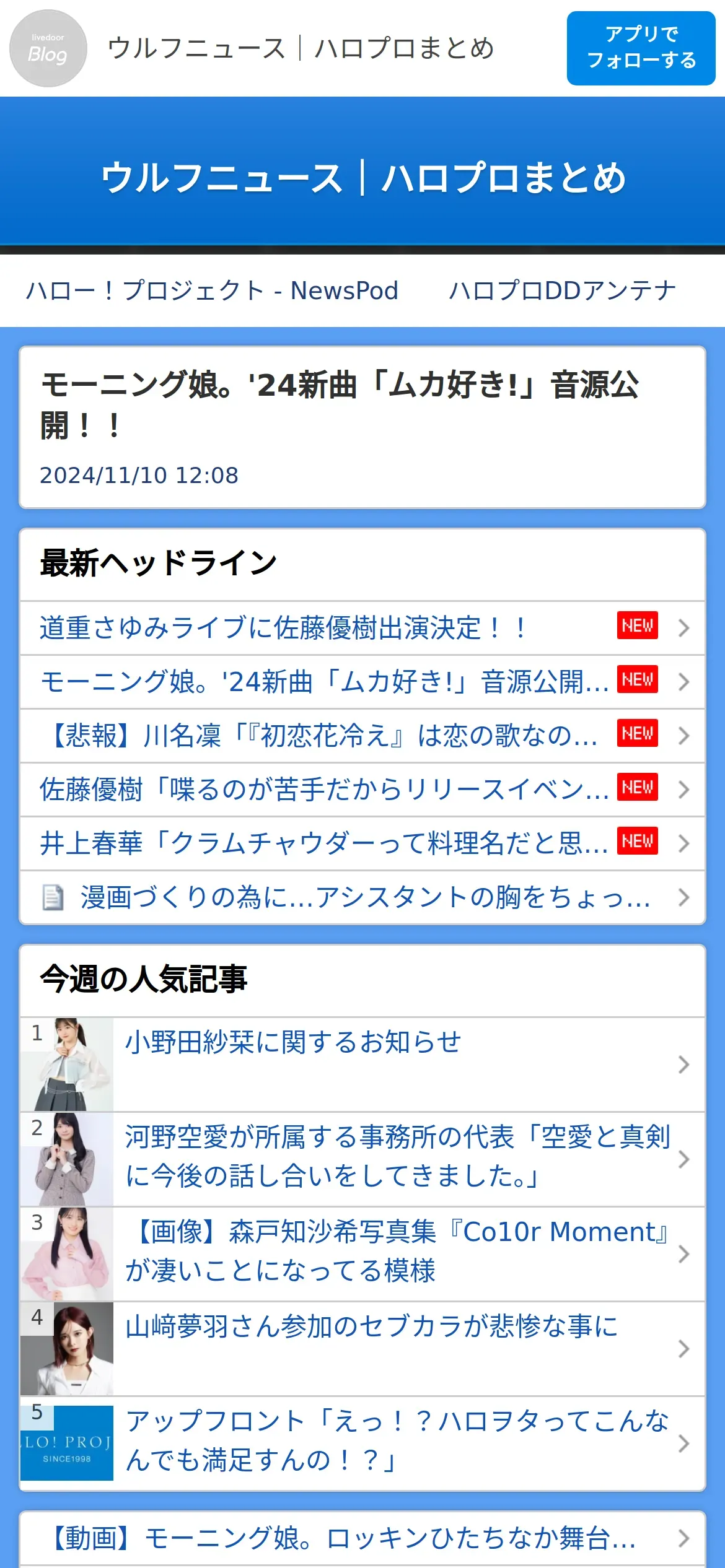Open the 漫画づくりの為に…アシスタント row
The image size is (725, 1568).
[362, 897]
